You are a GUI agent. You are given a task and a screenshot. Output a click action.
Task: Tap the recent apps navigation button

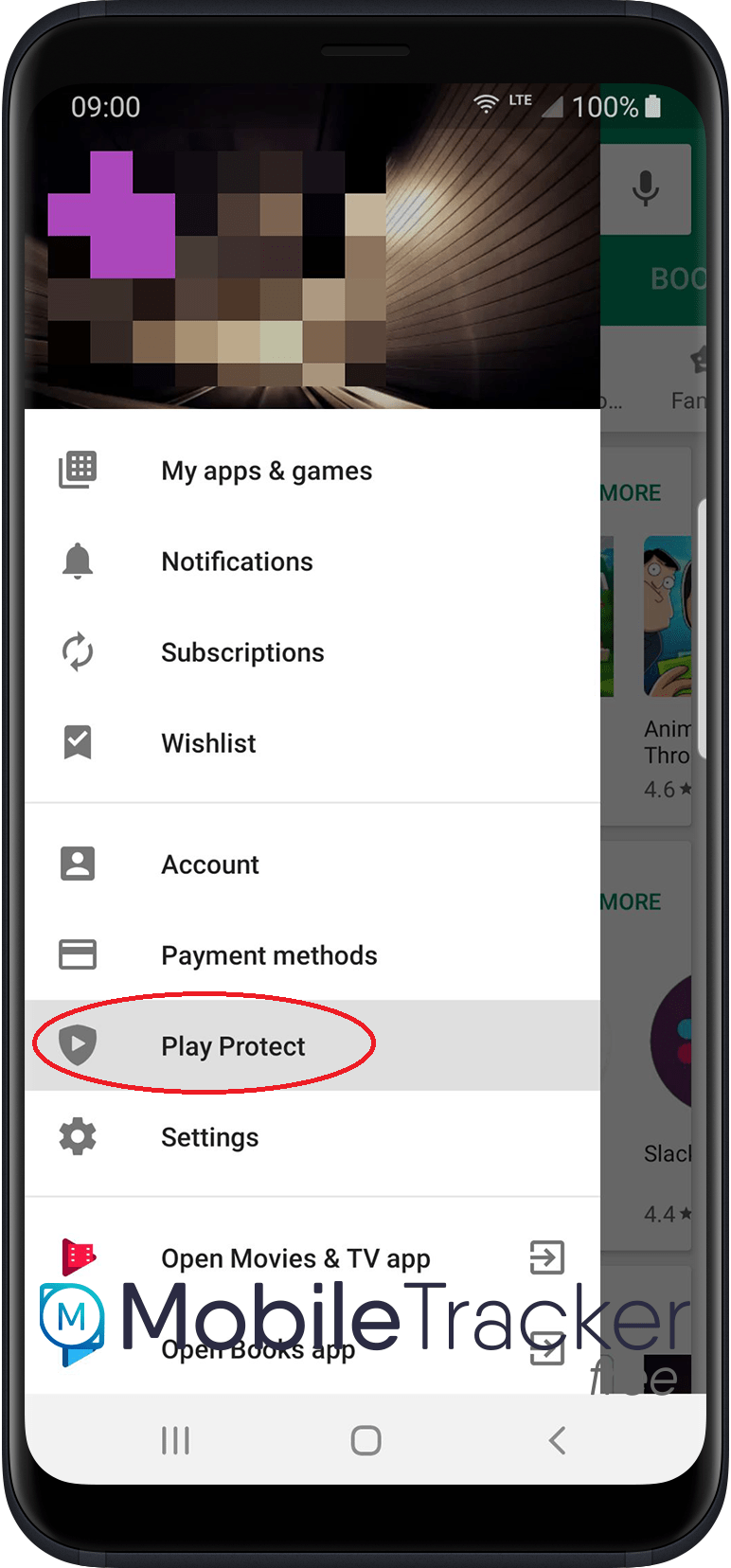(175, 1440)
